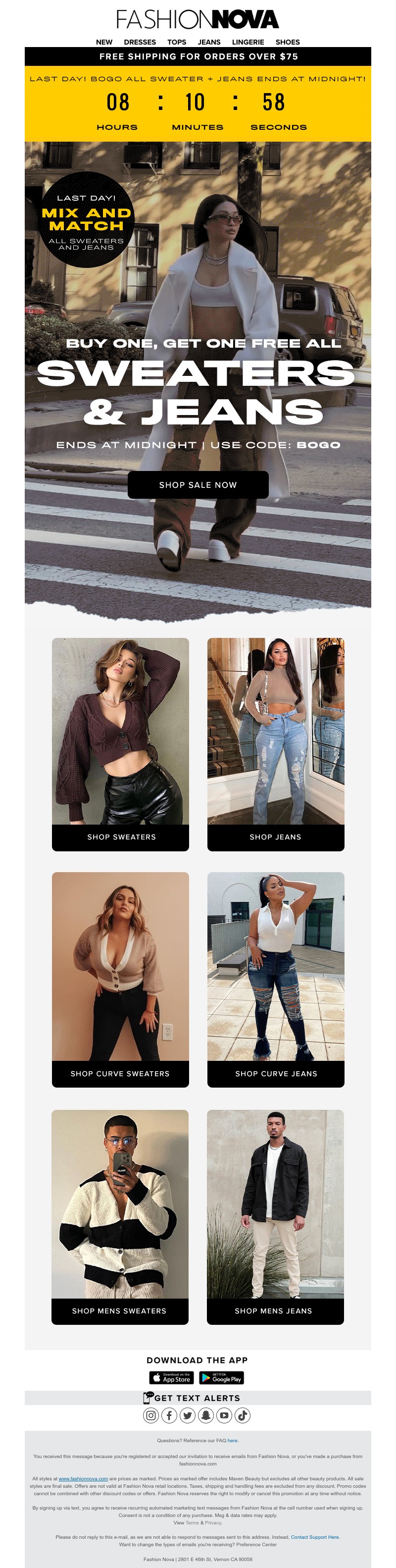Screen dimensions: 396x1568
Task: Go to the DRESSES category
Action: pyautogui.click(x=140, y=42)
